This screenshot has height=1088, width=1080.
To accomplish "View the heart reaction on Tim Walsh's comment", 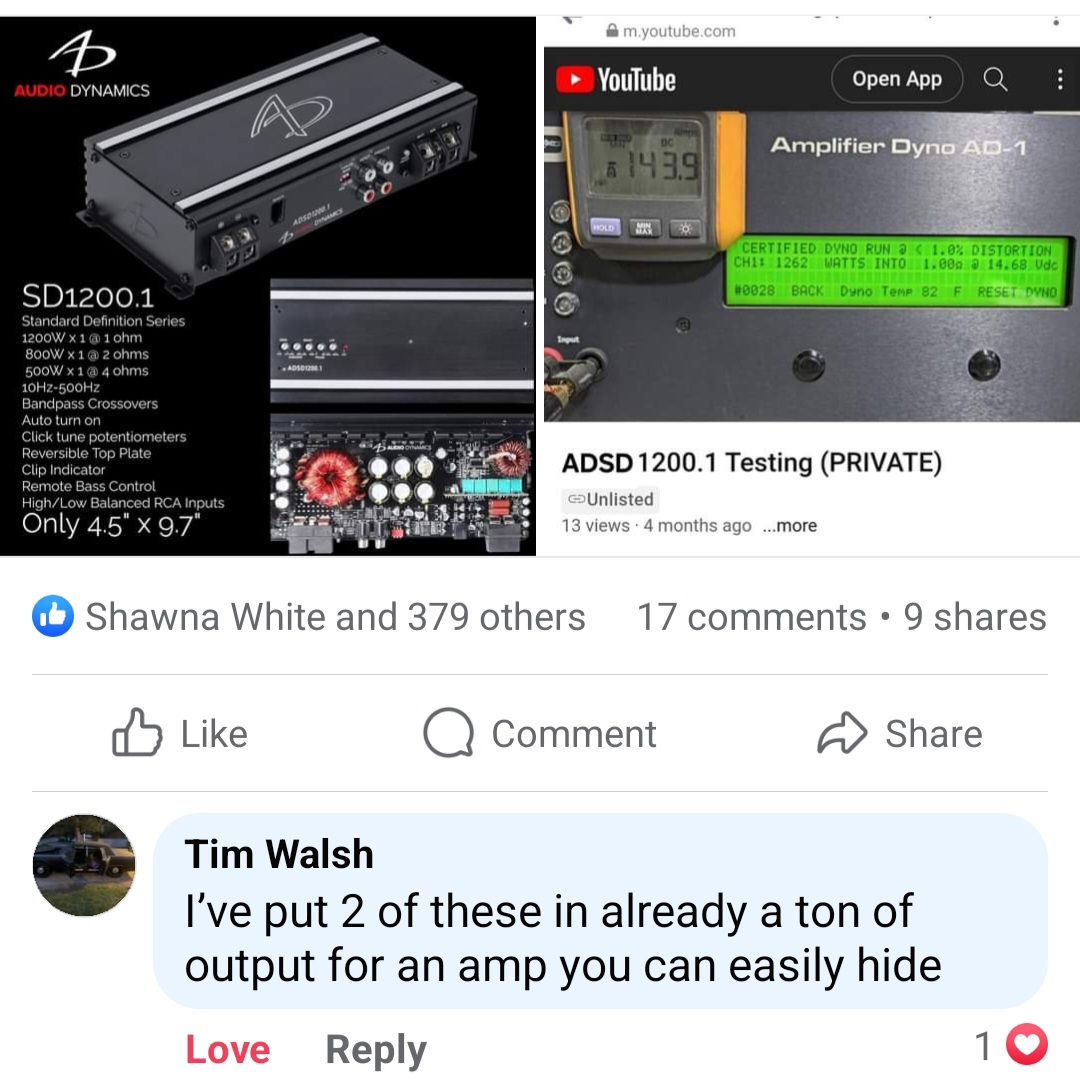I will (1012, 1047).
